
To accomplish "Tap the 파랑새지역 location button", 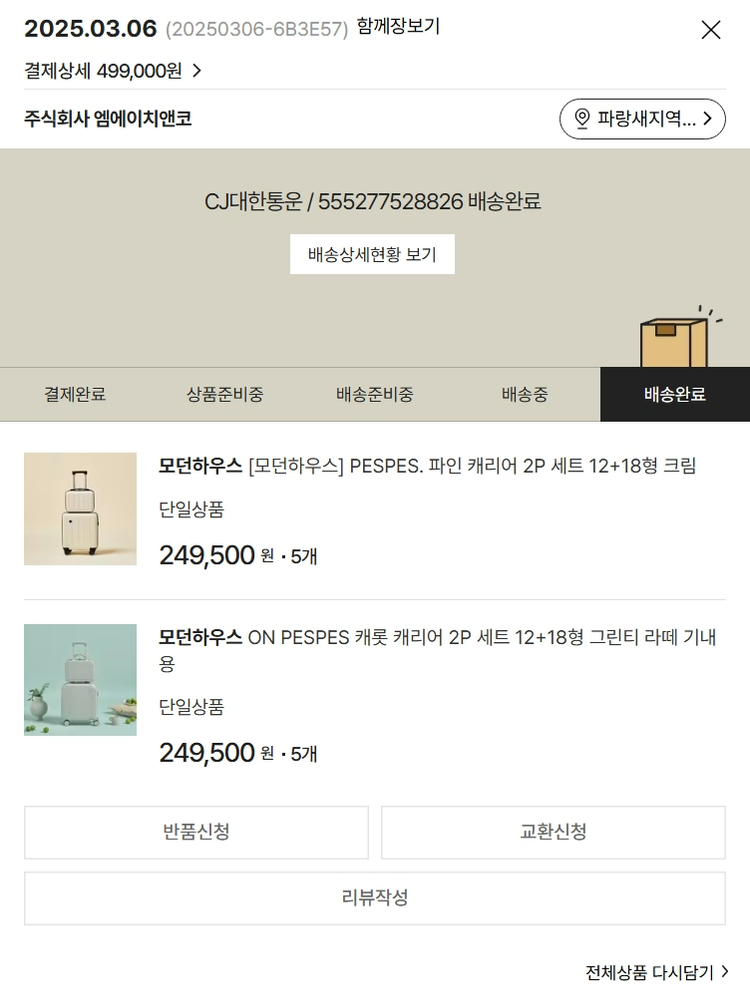I will point(642,119).
